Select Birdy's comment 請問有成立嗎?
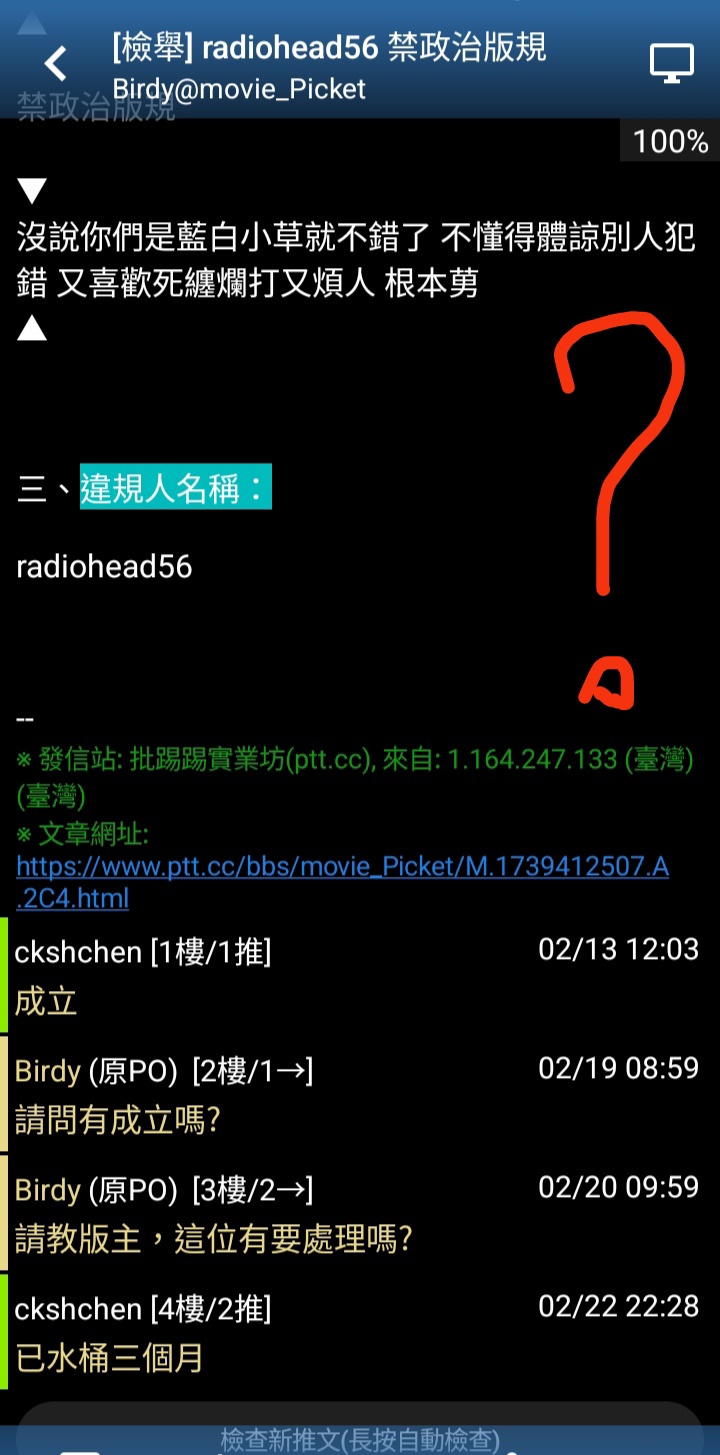 point(117,1120)
